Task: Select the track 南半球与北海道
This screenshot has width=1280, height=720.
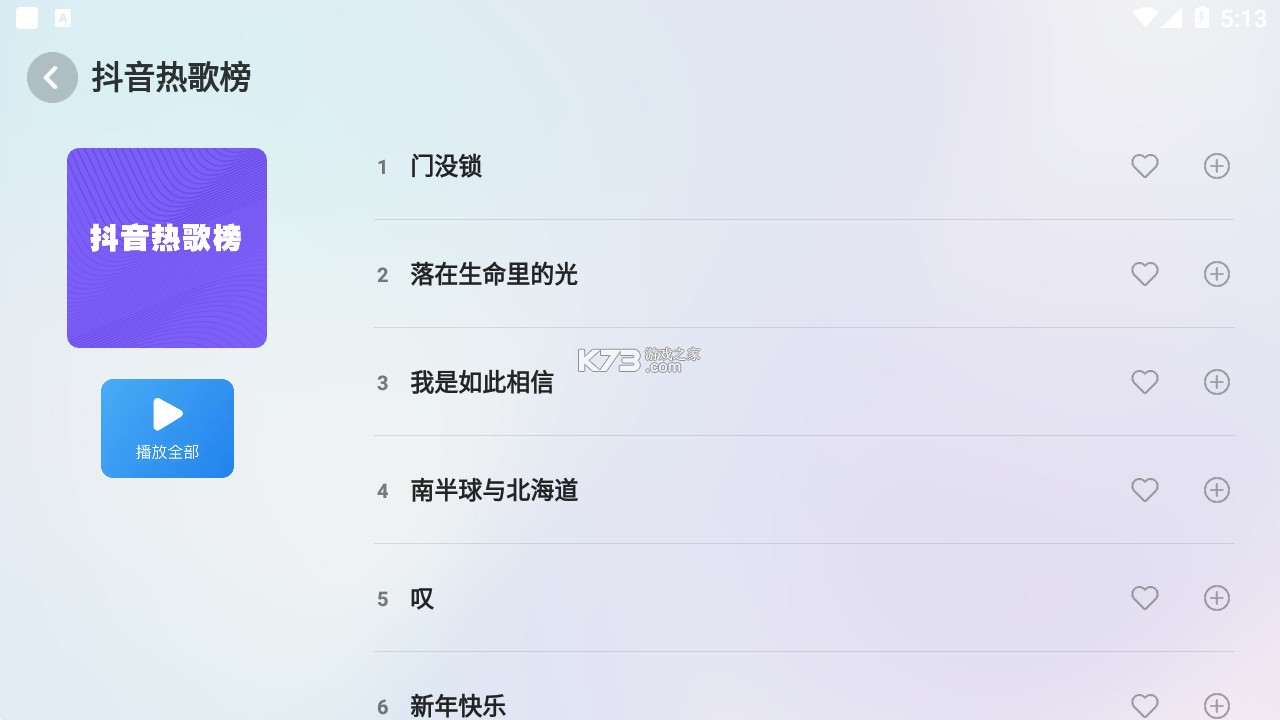Action: click(x=494, y=490)
